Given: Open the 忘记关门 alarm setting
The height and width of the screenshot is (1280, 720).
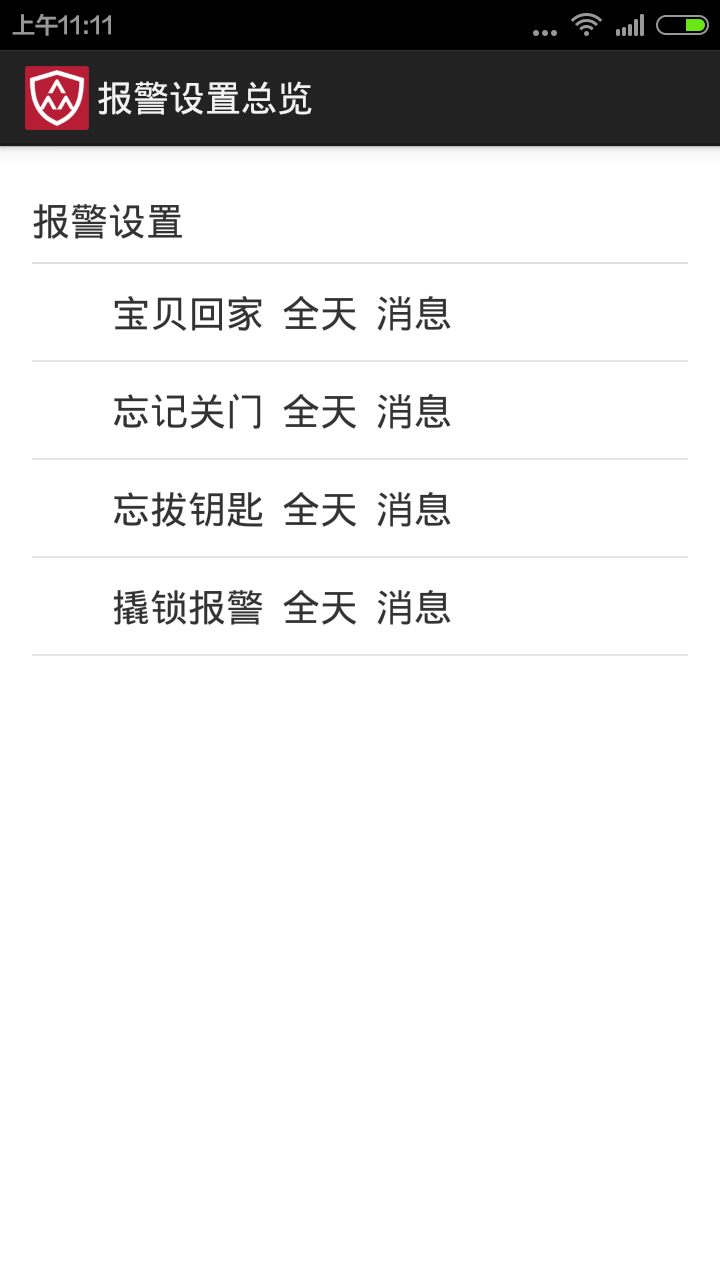Looking at the screenshot, I should (x=360, y=411).
